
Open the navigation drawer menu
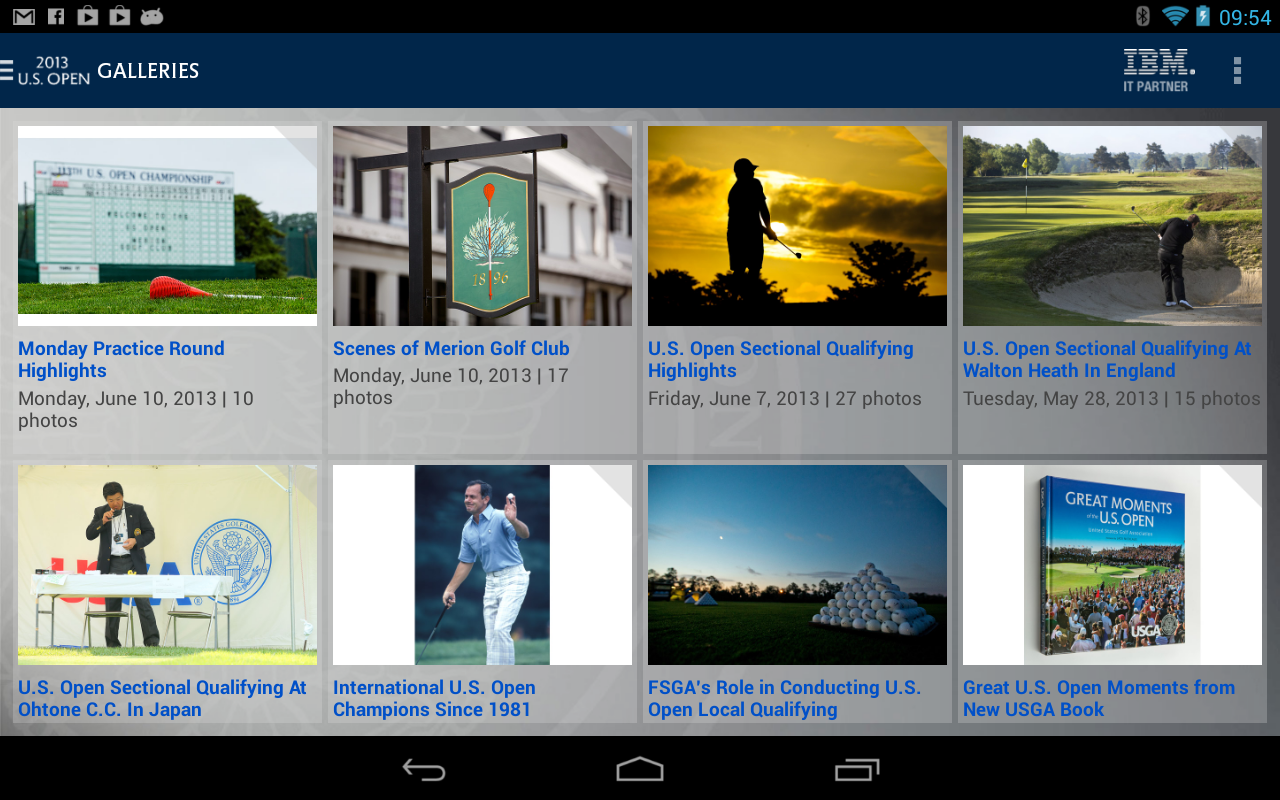coord(8,70)
